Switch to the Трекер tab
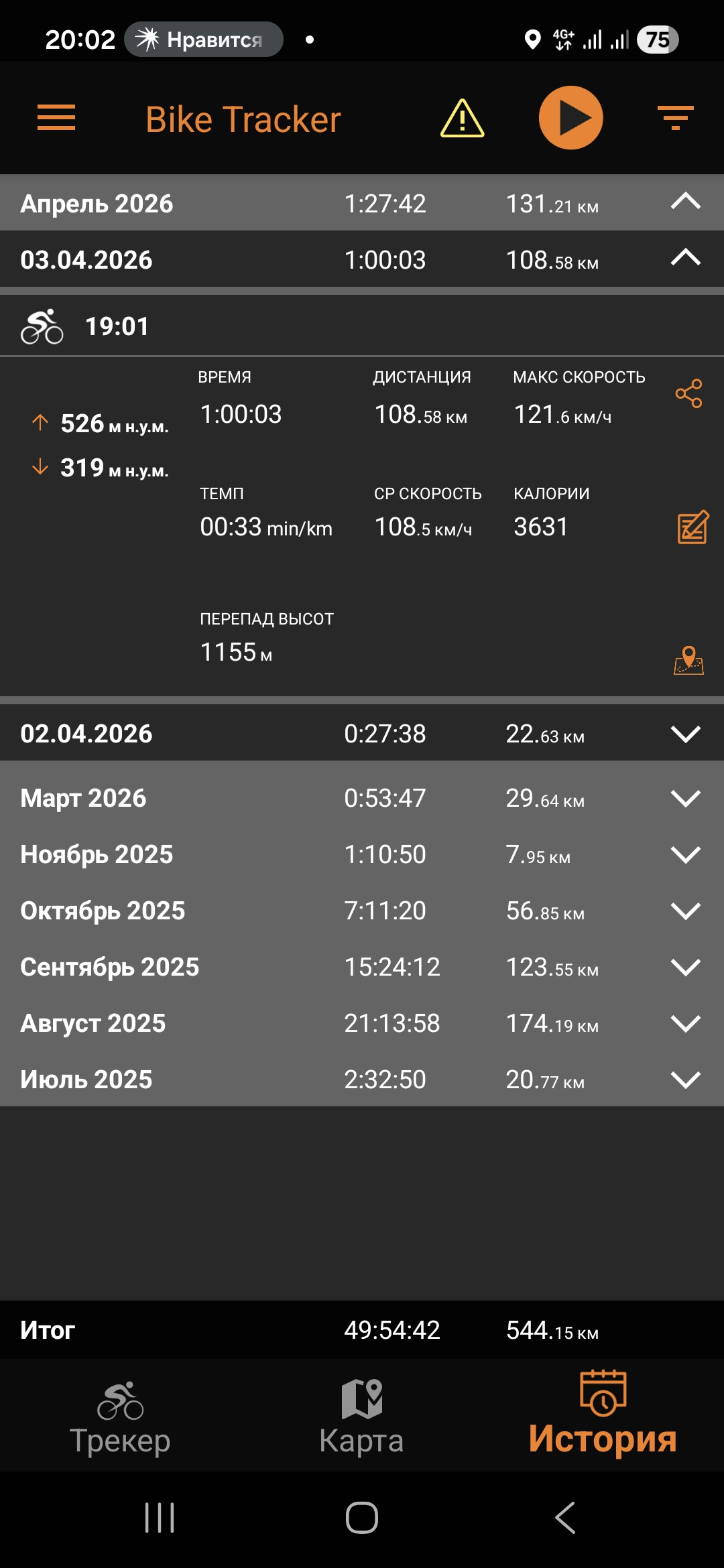 click(x=121, y=1417)
